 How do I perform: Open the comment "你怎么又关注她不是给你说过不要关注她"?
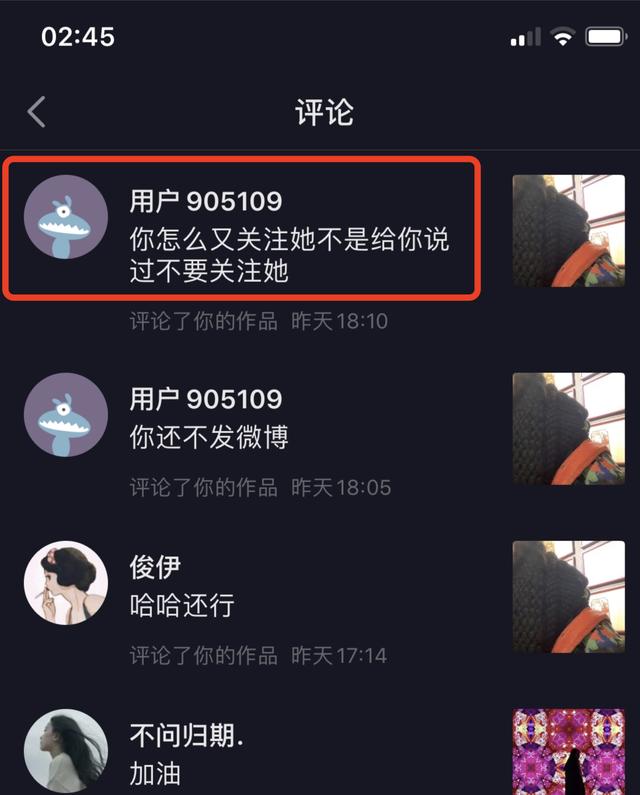pyautogui.click(x=290, y=255)
